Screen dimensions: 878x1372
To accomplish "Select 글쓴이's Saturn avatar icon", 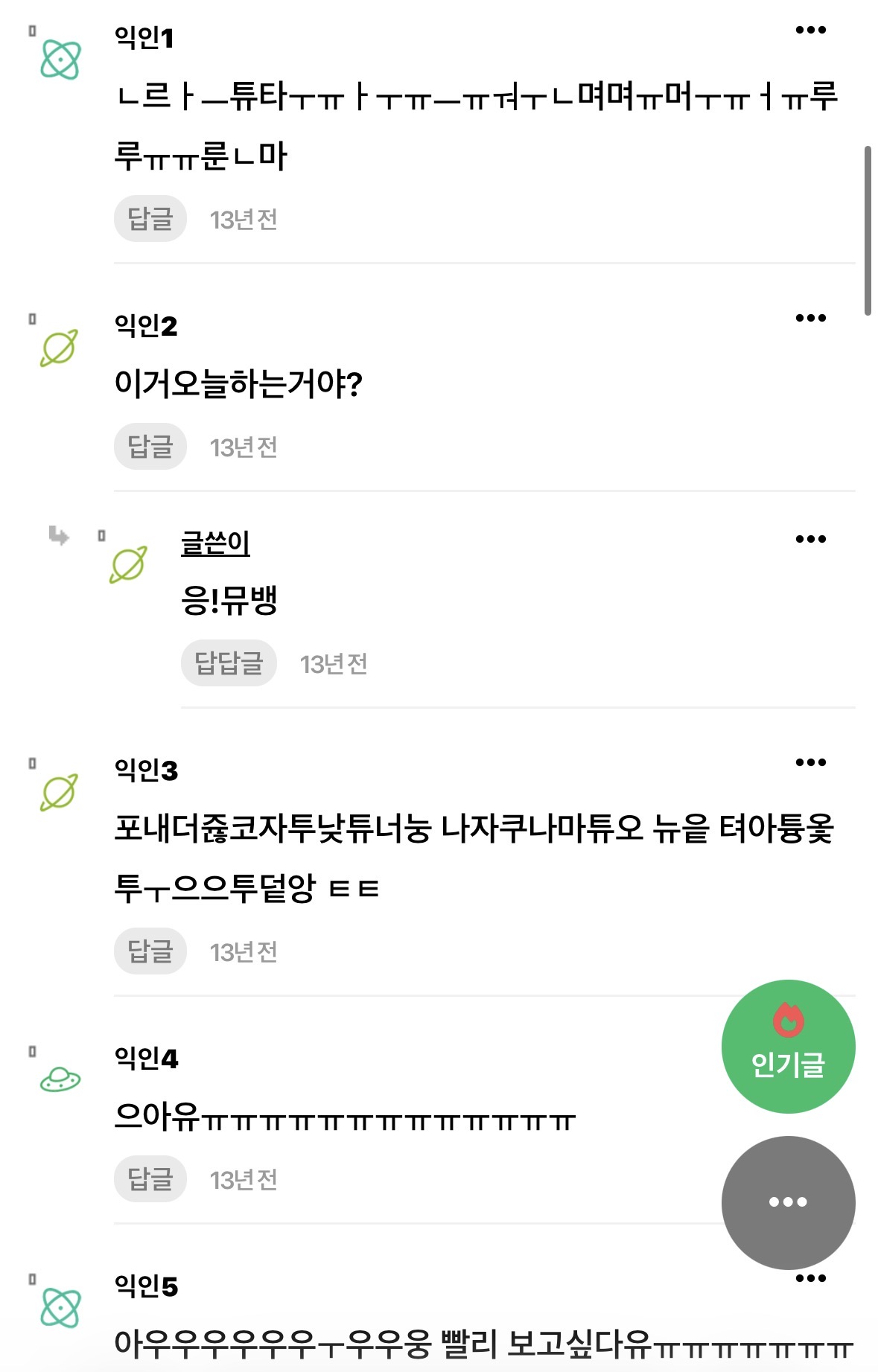I will [x=128, y=564].
